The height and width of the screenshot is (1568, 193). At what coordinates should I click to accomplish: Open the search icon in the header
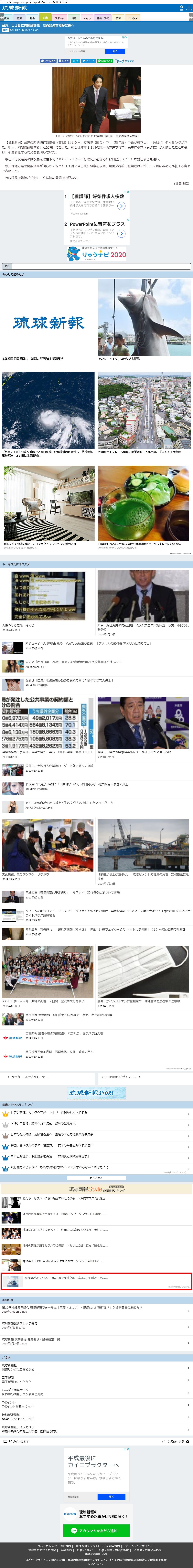(x=181, y=8)
